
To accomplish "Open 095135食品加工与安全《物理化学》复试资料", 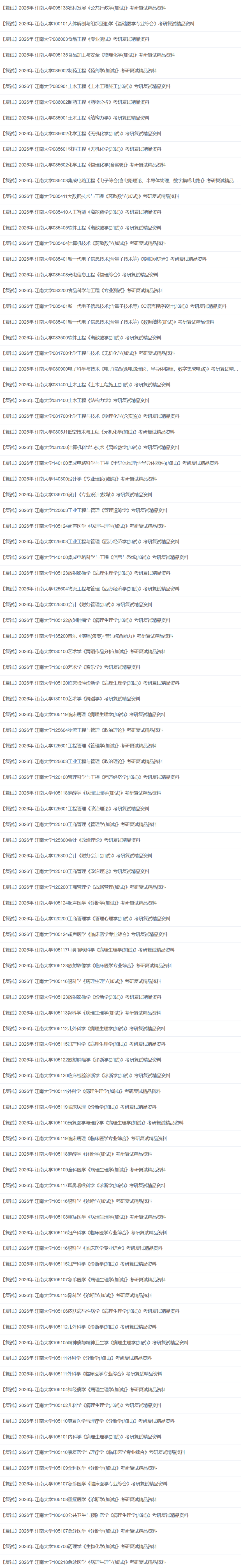I will (x=88, y=55).
